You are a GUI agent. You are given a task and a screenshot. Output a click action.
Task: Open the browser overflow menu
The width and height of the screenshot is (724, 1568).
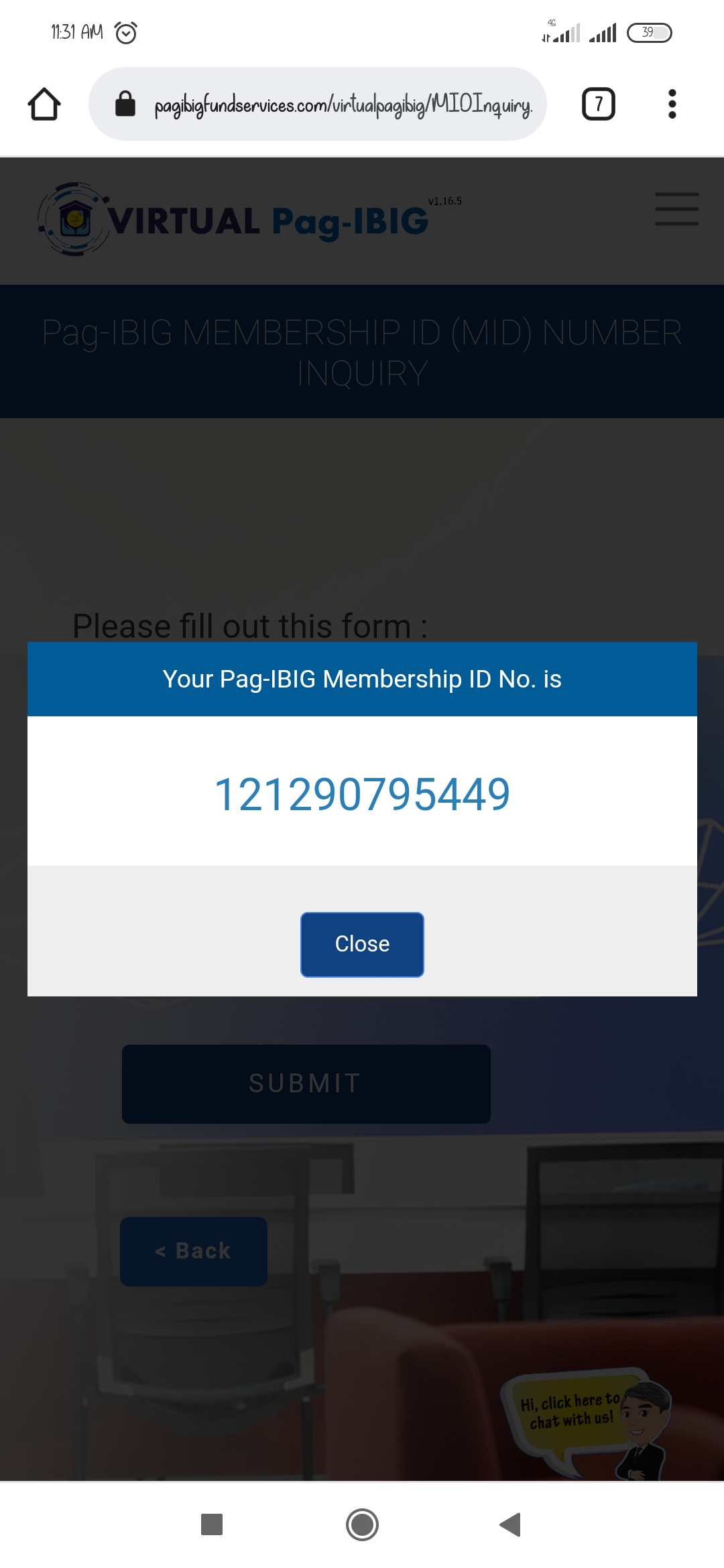672,105
